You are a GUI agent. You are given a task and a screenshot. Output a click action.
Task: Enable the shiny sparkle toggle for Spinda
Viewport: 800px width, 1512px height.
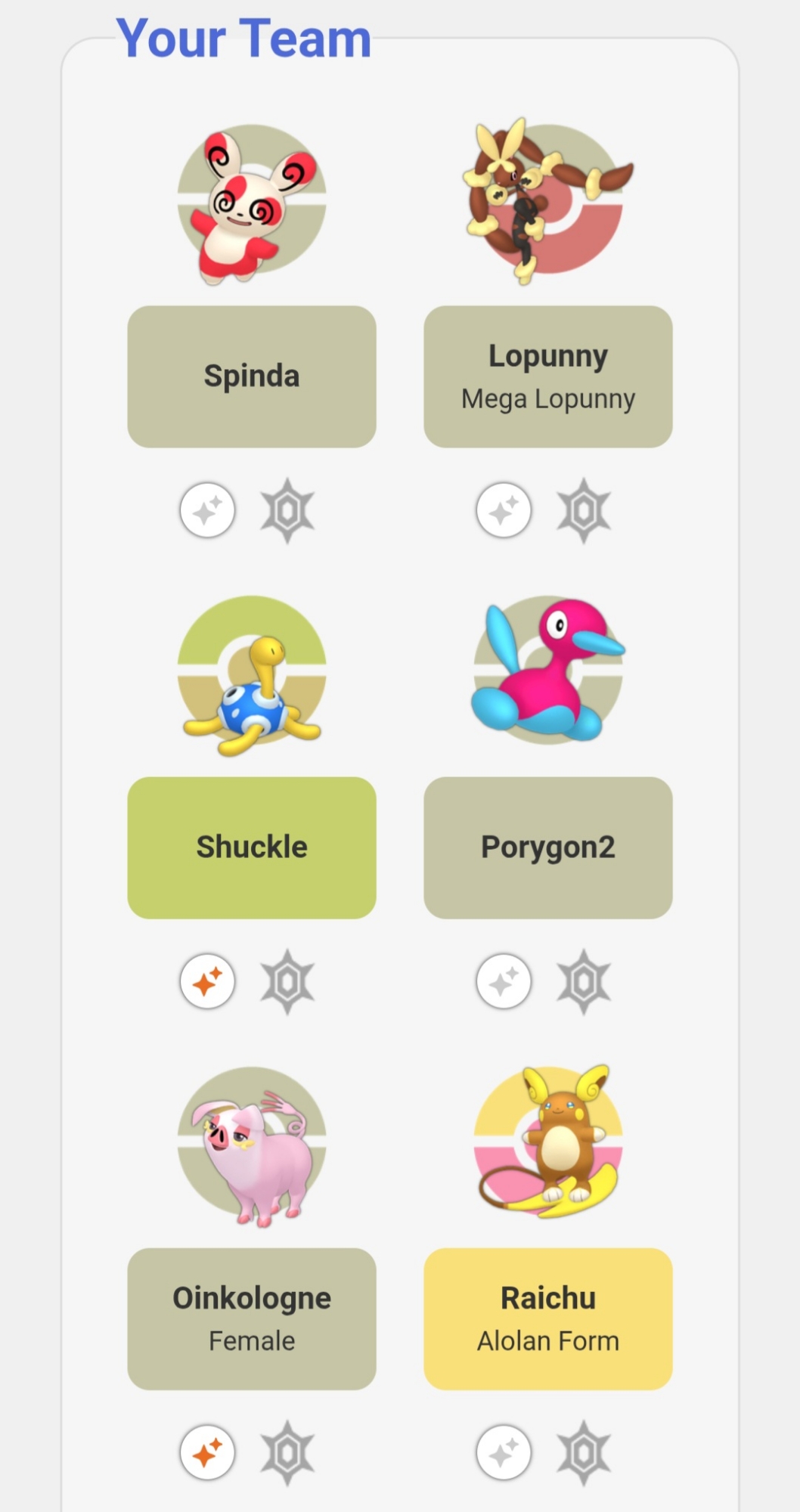point(207,510)
